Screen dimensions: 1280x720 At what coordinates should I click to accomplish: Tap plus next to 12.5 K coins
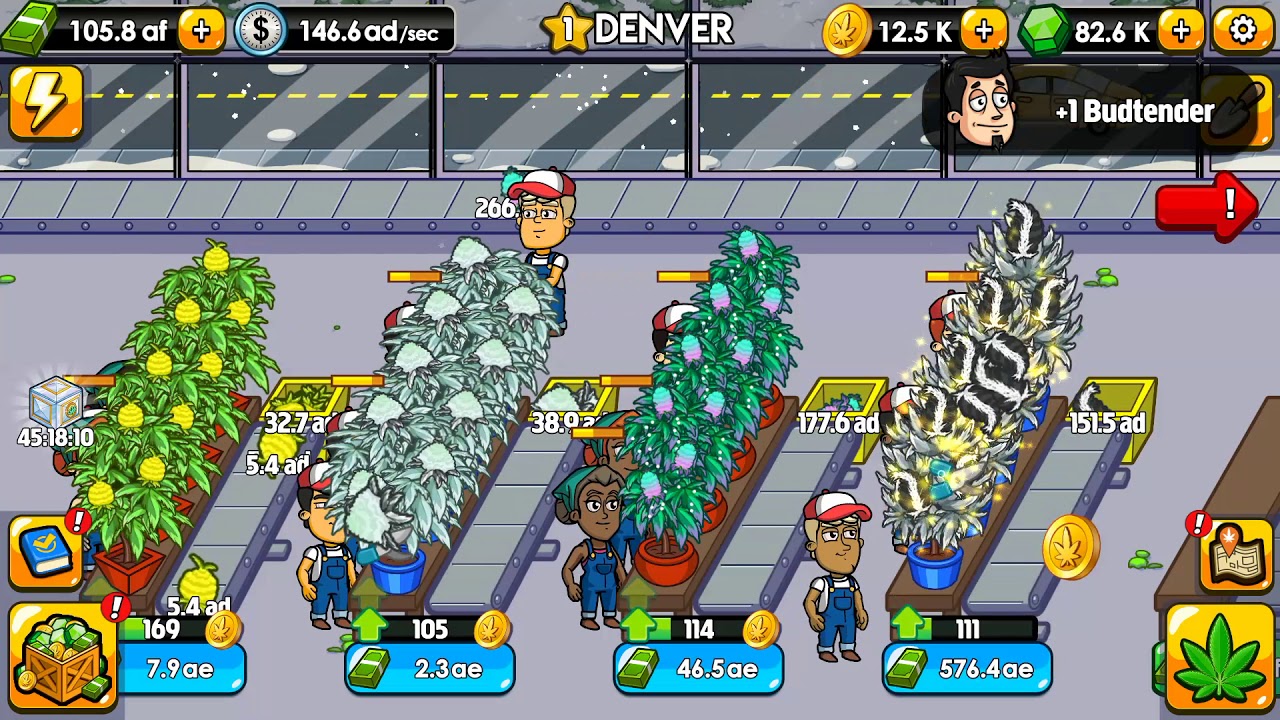click(983, 31)
